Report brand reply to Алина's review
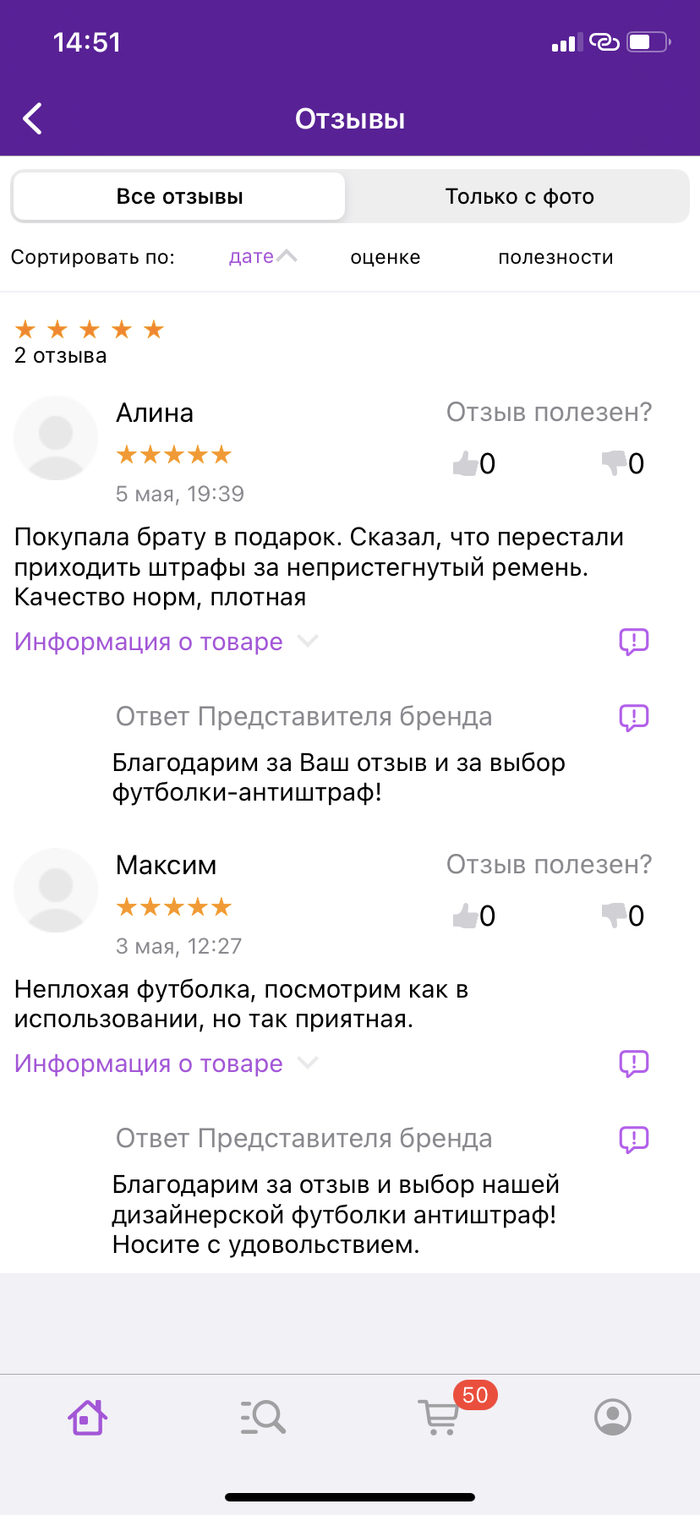700x1515 pixels. (634, 717)
